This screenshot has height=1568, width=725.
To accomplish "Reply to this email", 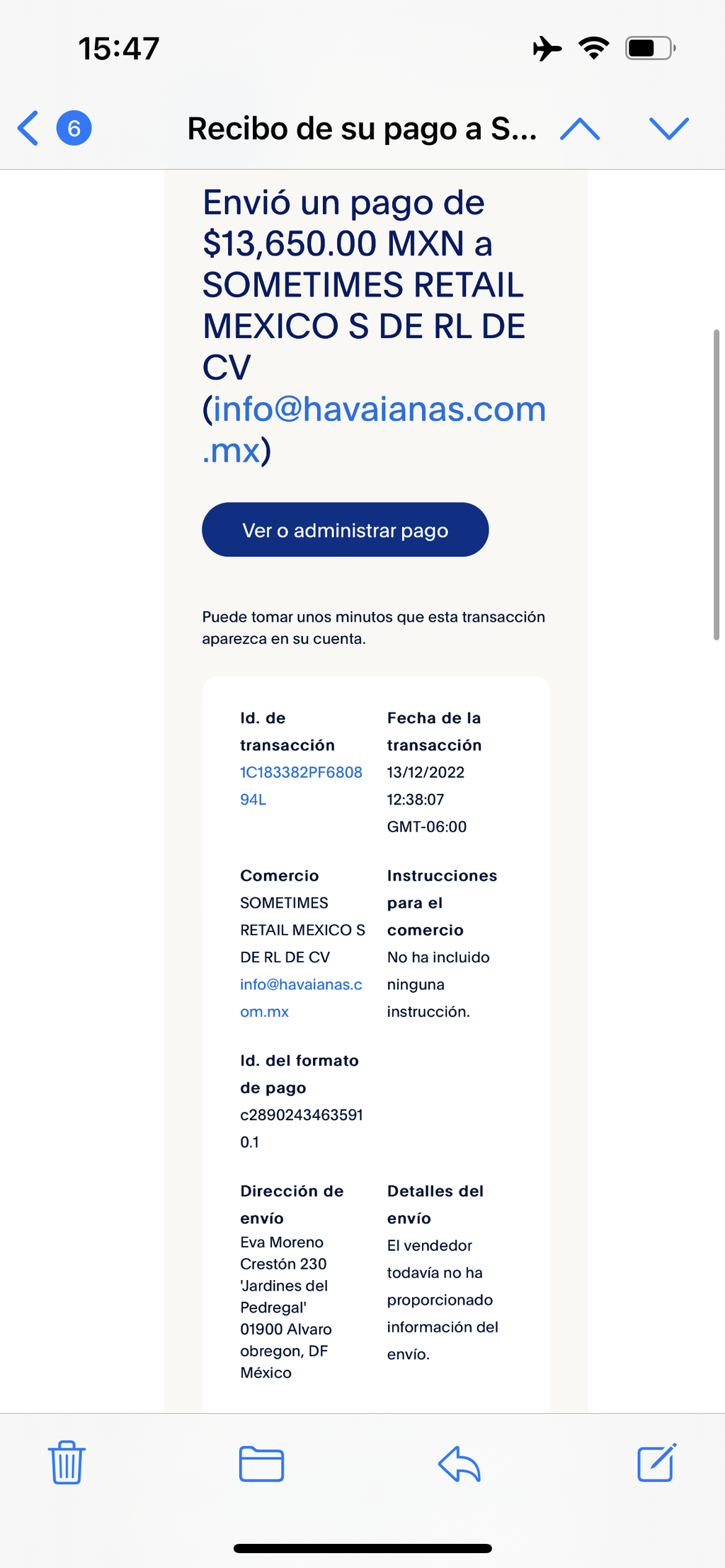I will tap(459, 1464).
